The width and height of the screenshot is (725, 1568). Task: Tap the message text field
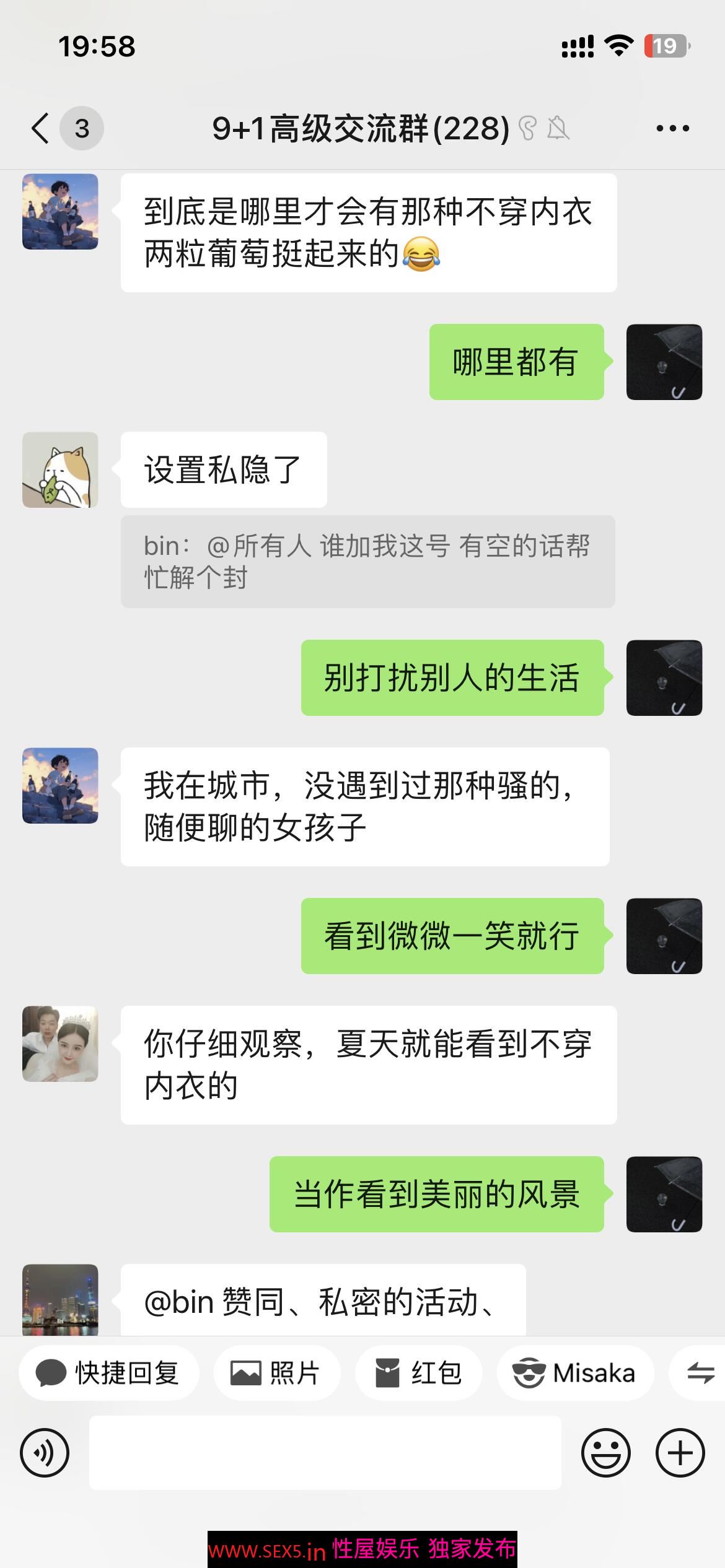[325, 1453]
